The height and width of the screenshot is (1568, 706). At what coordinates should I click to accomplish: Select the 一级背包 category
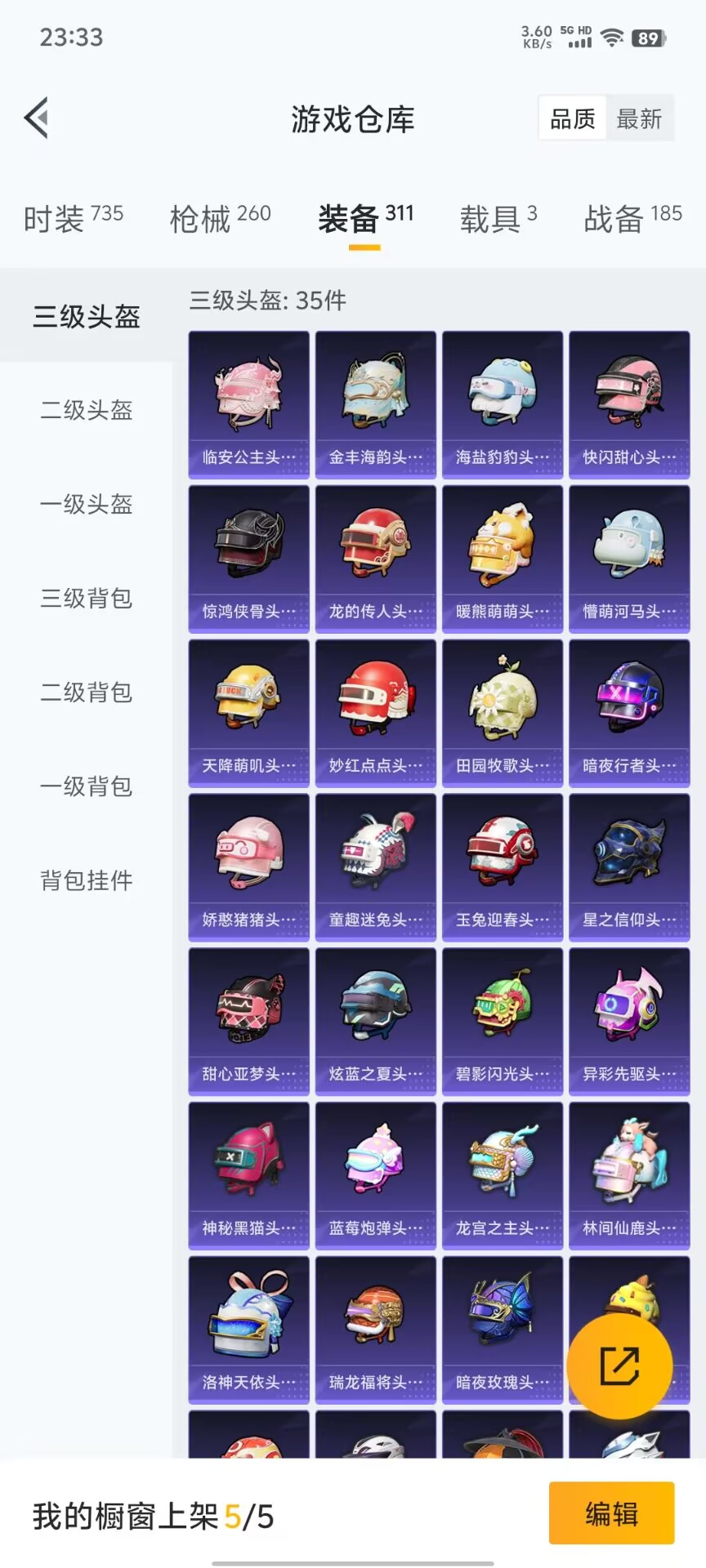pos(87,786)
